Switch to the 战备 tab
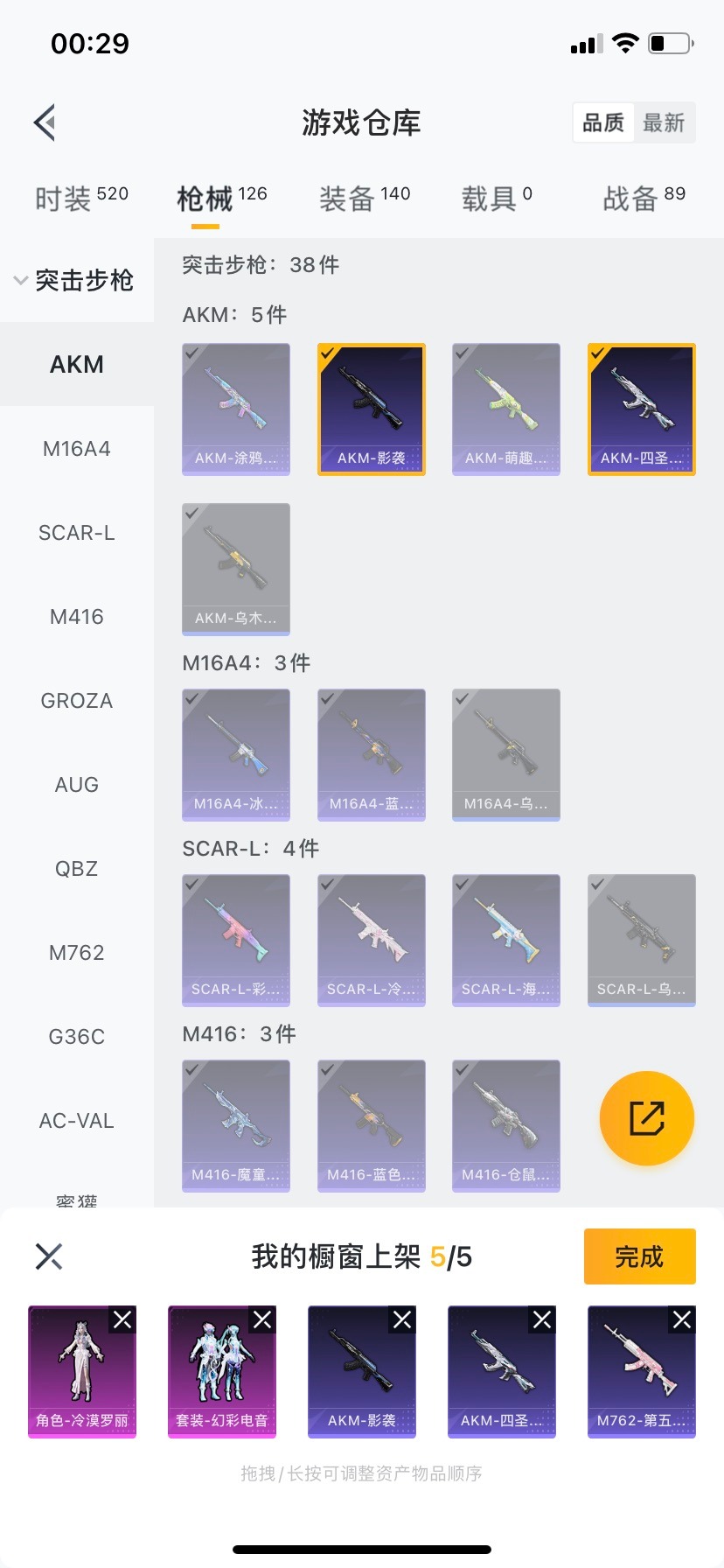This screenshot has width=724, height=1568. coord(644,199)
